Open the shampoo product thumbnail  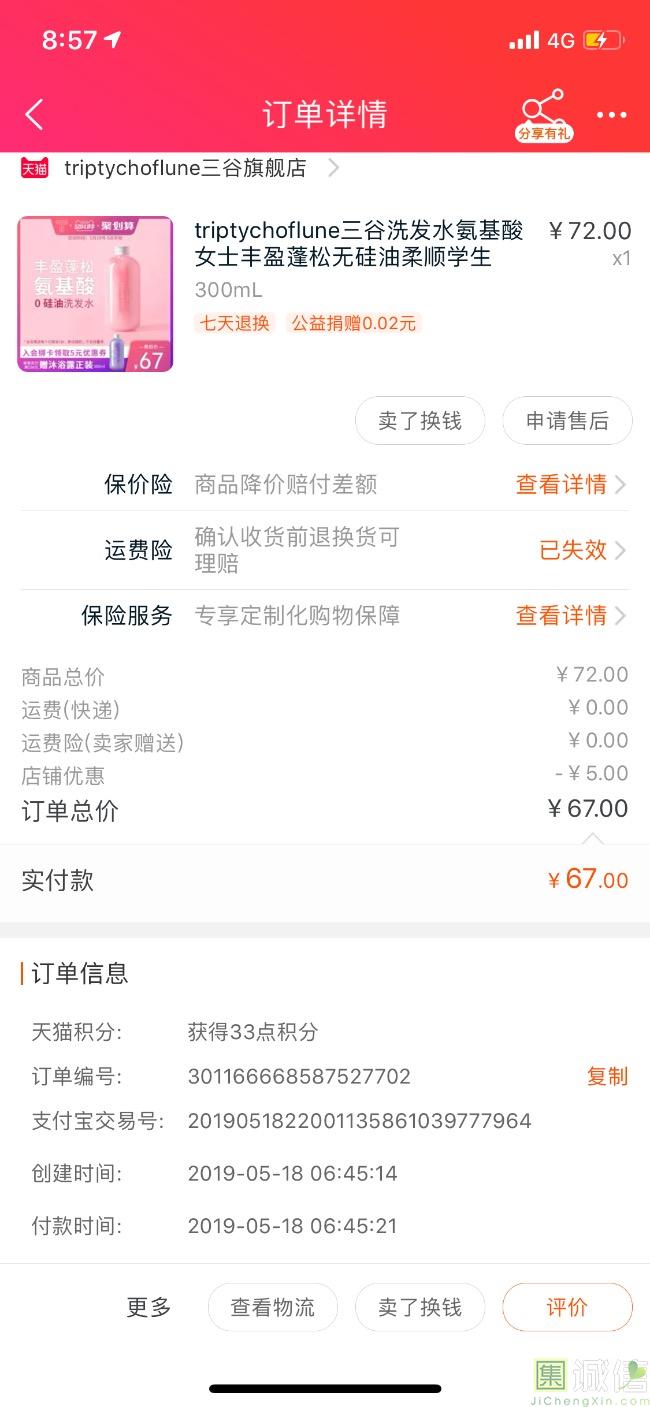tap(95, 294)
